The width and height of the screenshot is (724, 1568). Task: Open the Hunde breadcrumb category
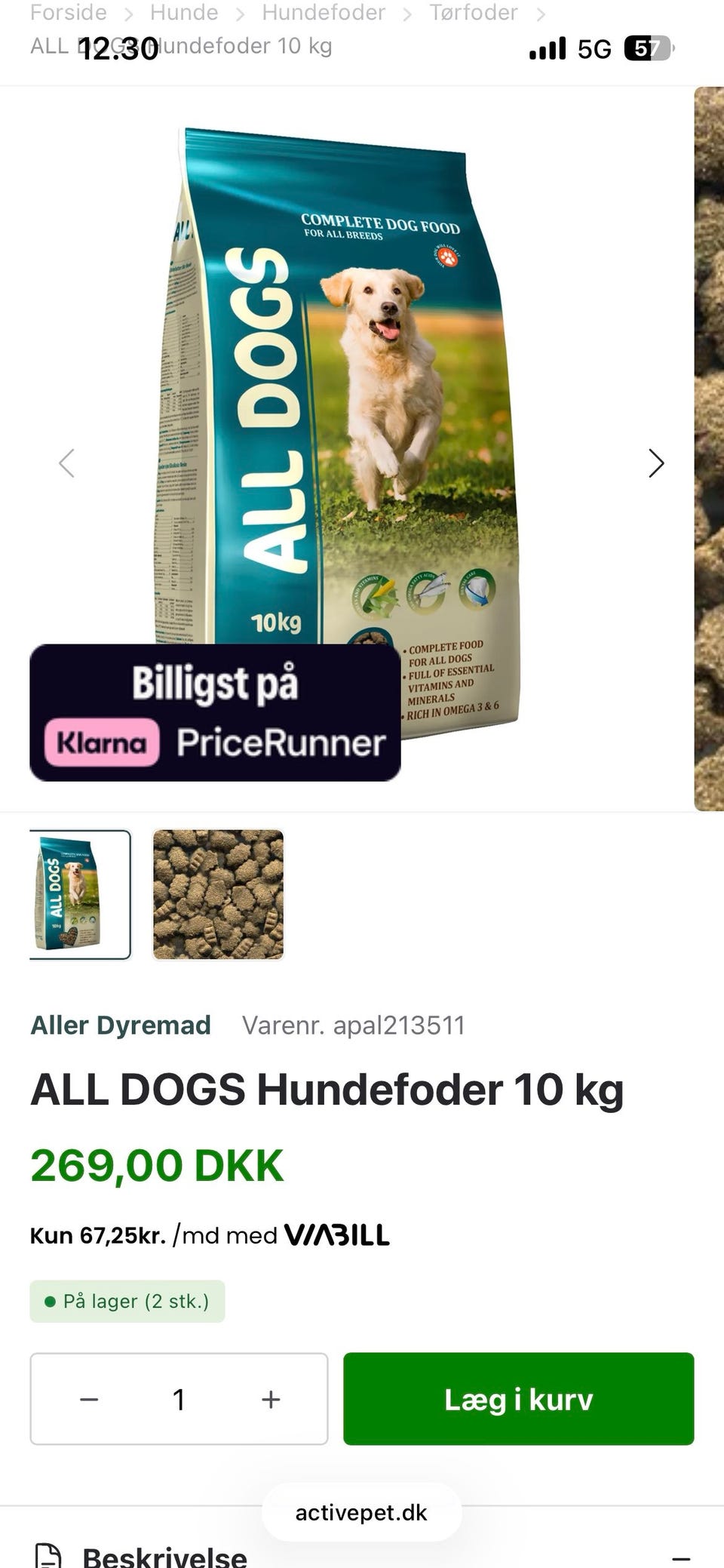184,13
